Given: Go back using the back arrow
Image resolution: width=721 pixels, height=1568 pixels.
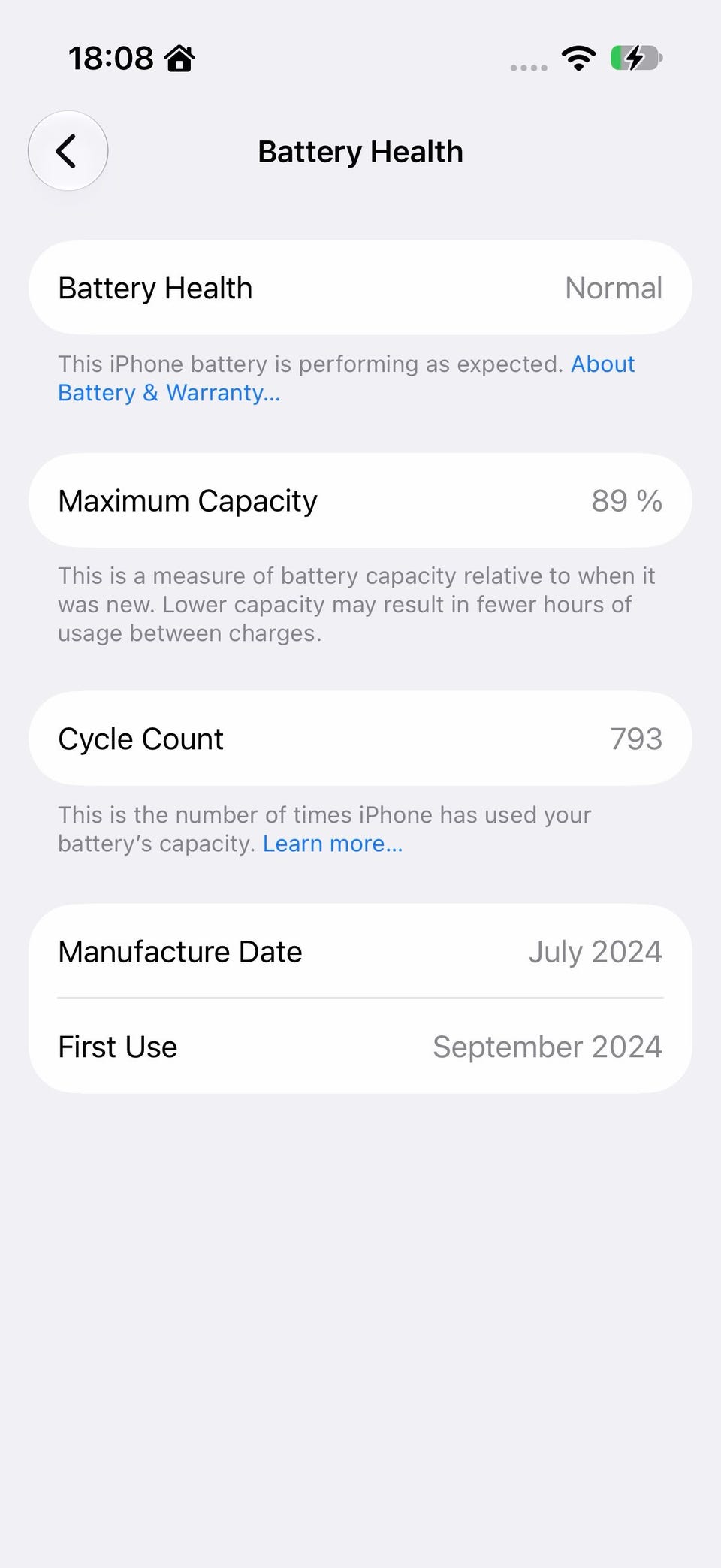Looking at the screenshot, I should (x=68, y=151).
